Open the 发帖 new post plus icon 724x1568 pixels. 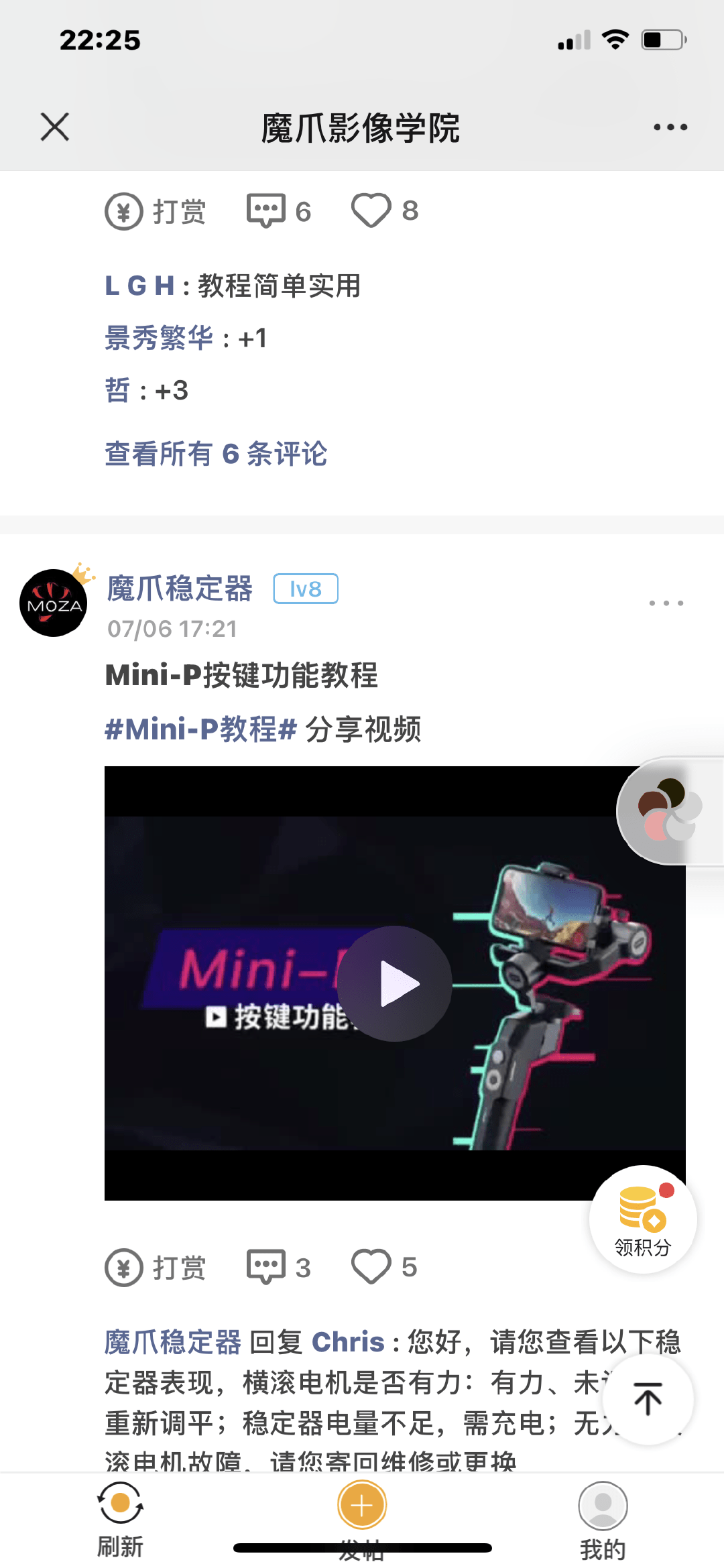click(x=361, y=1505)
